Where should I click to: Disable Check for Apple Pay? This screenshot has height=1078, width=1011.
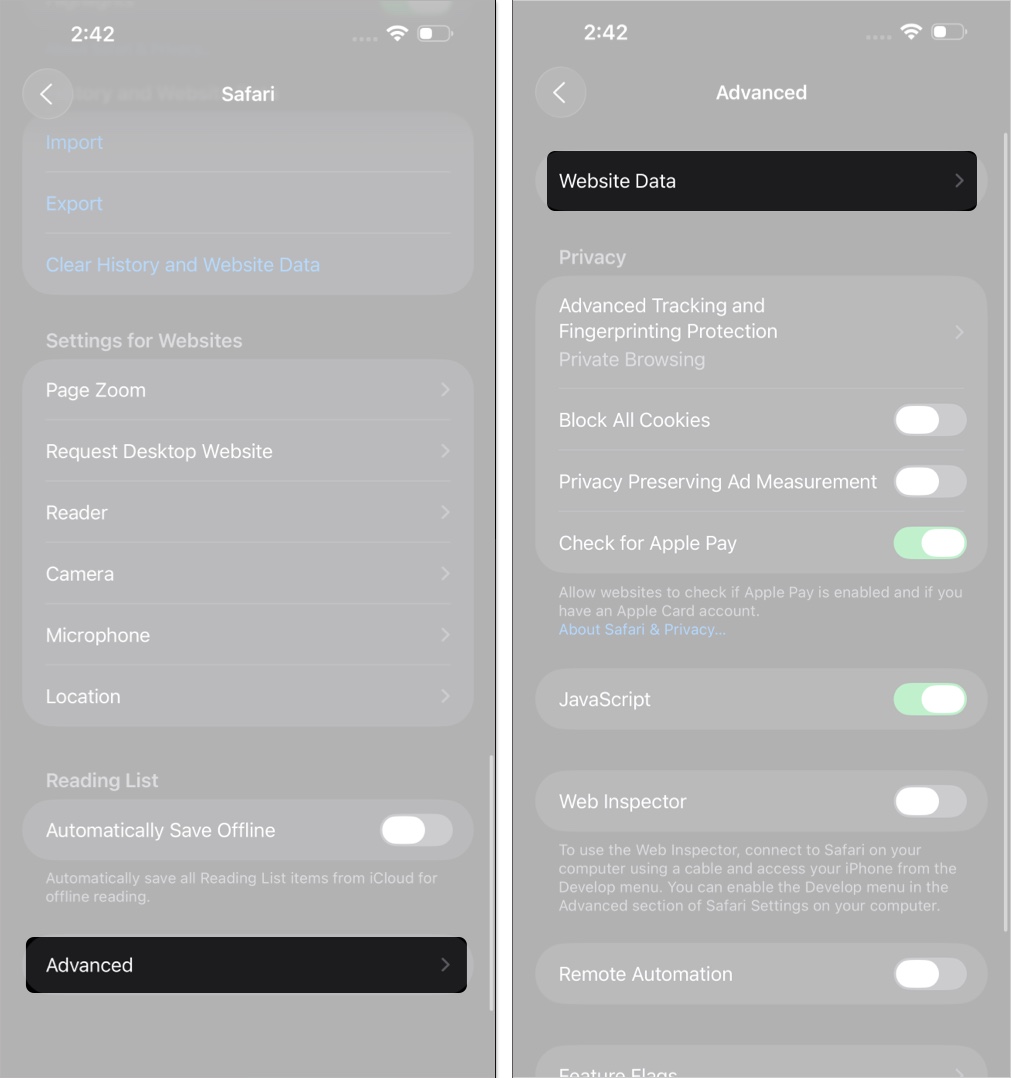coord(929,543)
